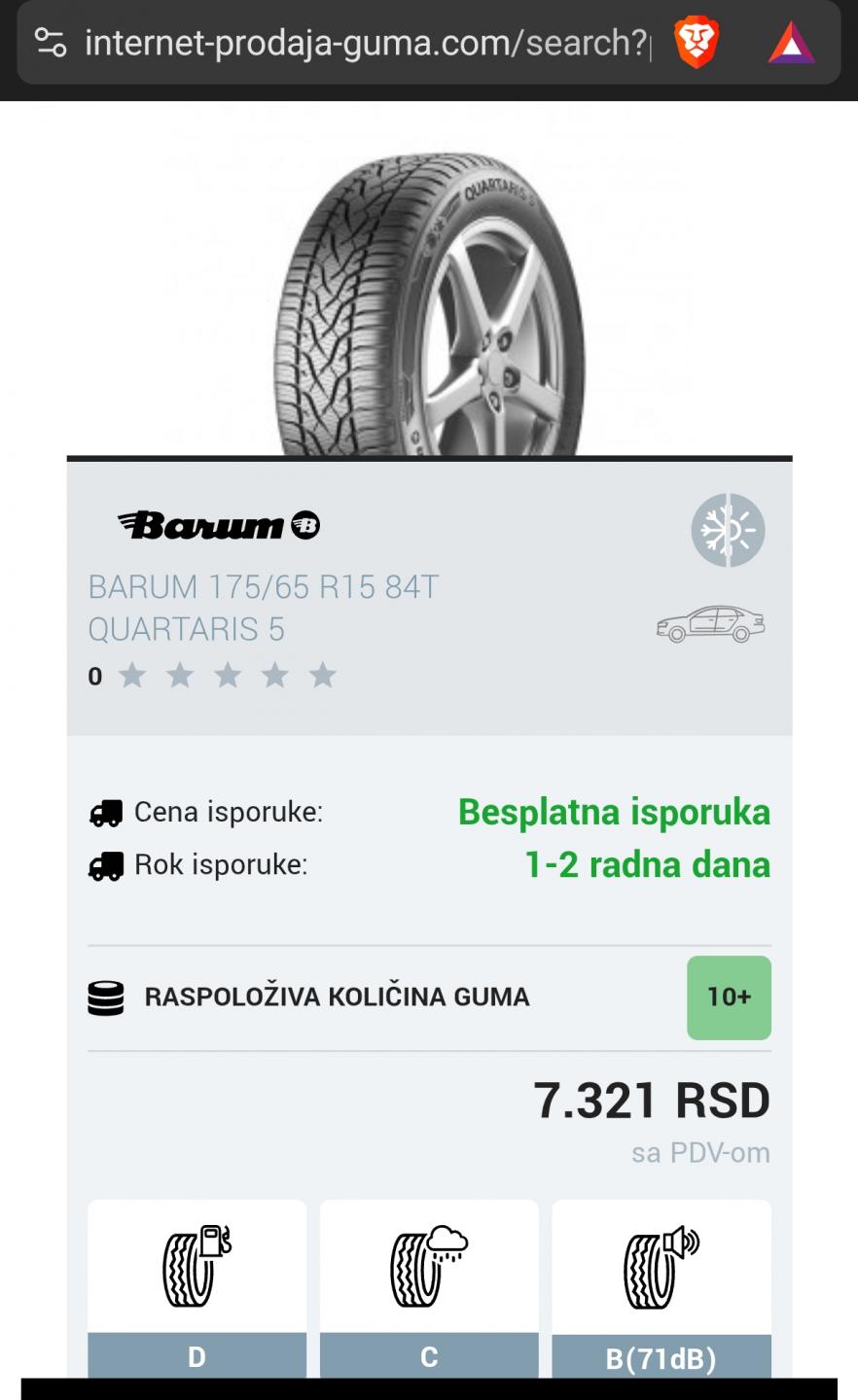Open BARUM 175/65 R15 84T QUARTARIS 5 title
This screenshot has width=858, height=1400.
tap(264, 609)
